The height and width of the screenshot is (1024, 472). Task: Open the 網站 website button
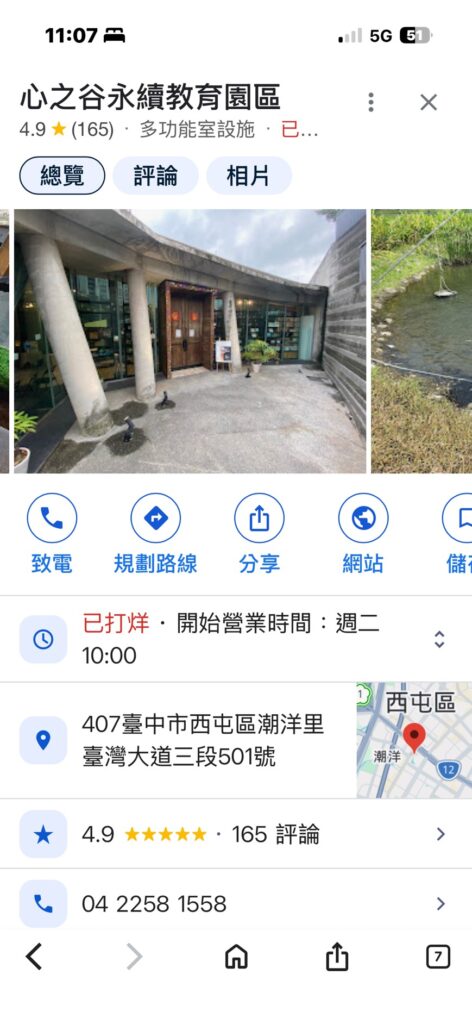click(363, 534)
